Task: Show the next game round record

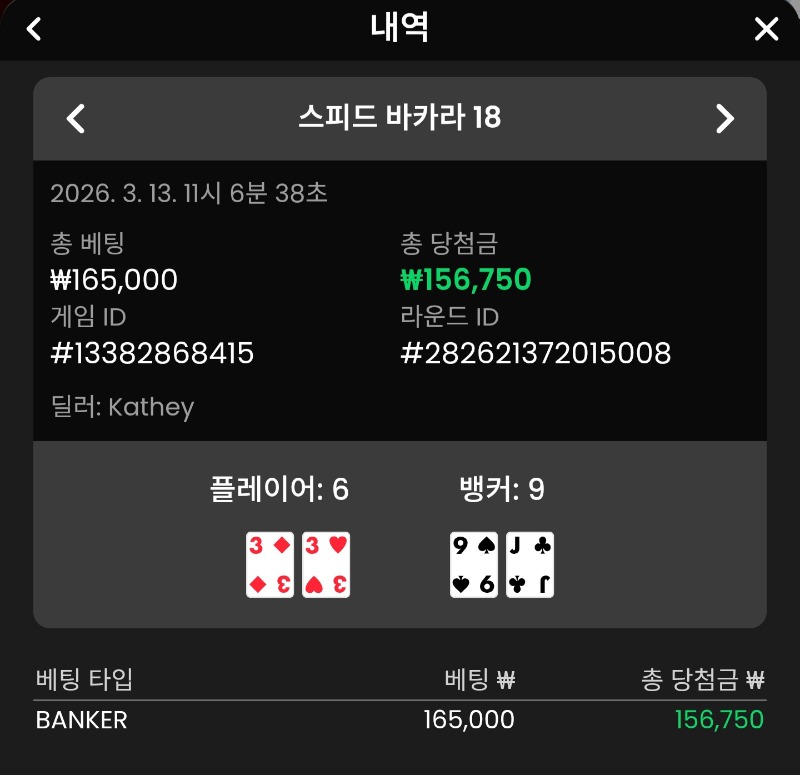Action: click(725, 119)
